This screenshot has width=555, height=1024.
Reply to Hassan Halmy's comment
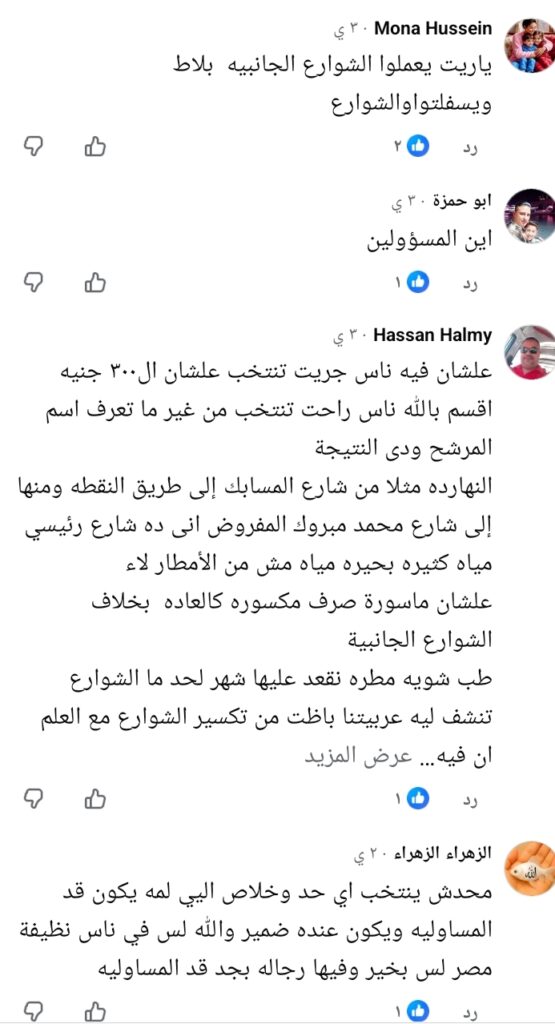[x=470, y=799]
